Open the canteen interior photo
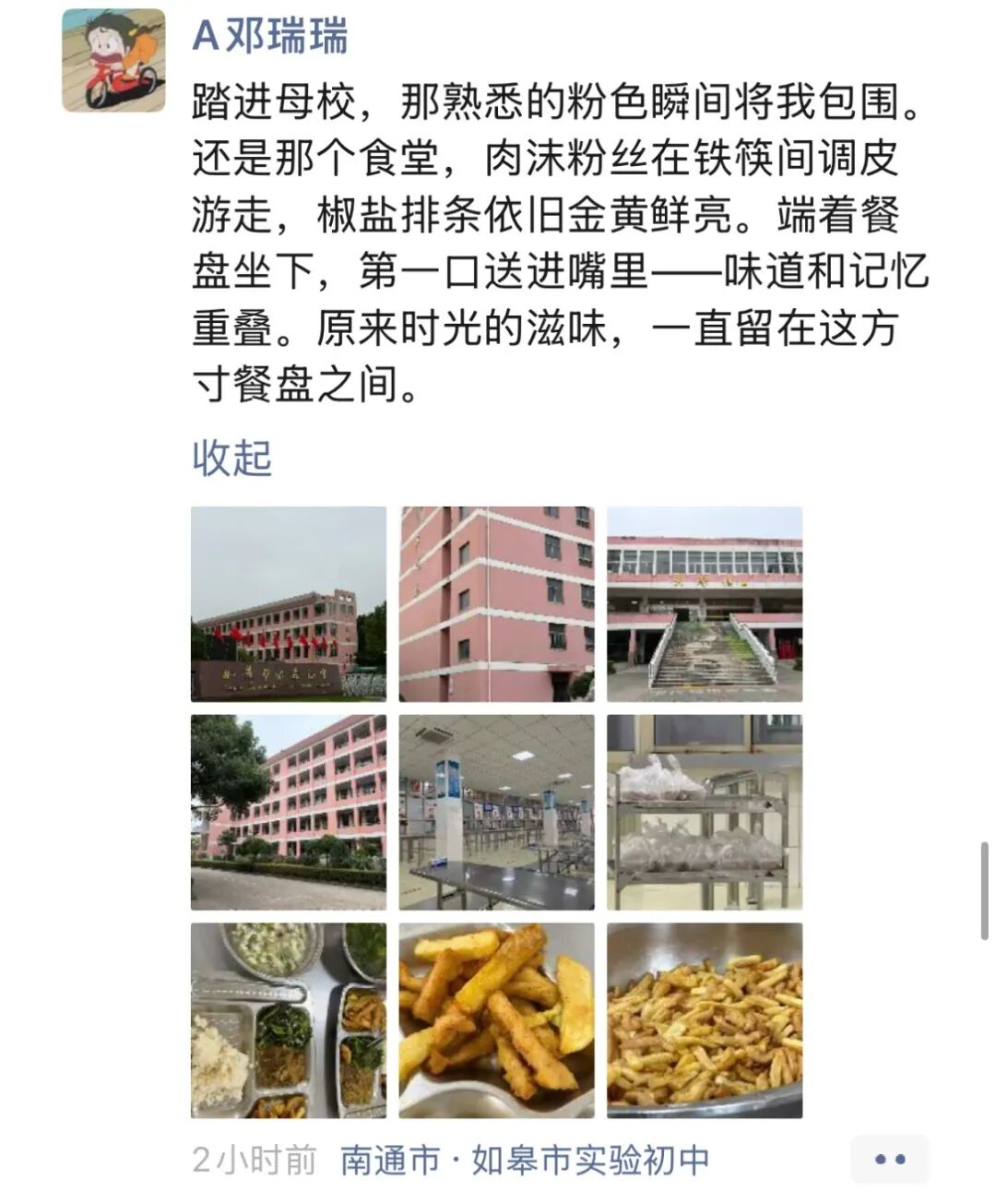Screen dimensions: 996x1204 click(496, 812)
